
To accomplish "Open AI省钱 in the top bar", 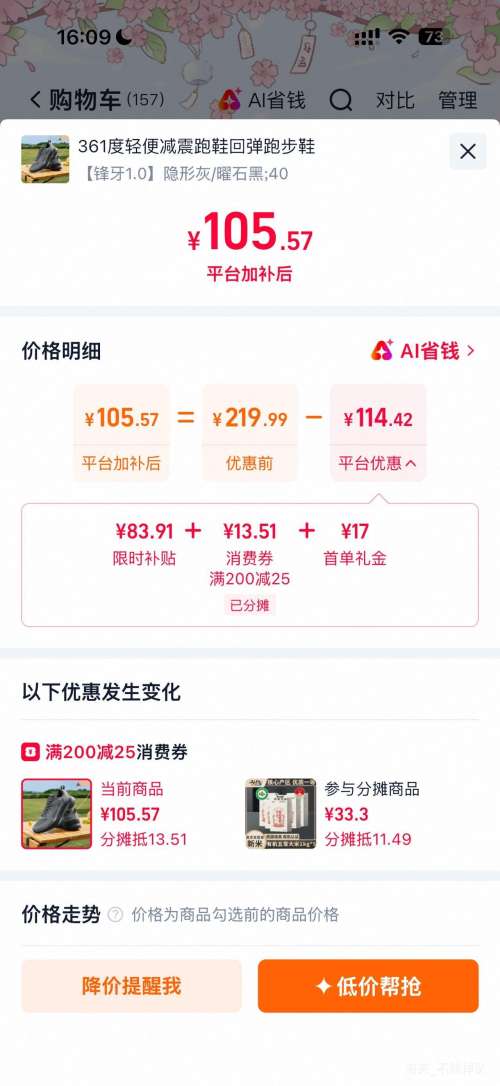I will pos(262,100).
